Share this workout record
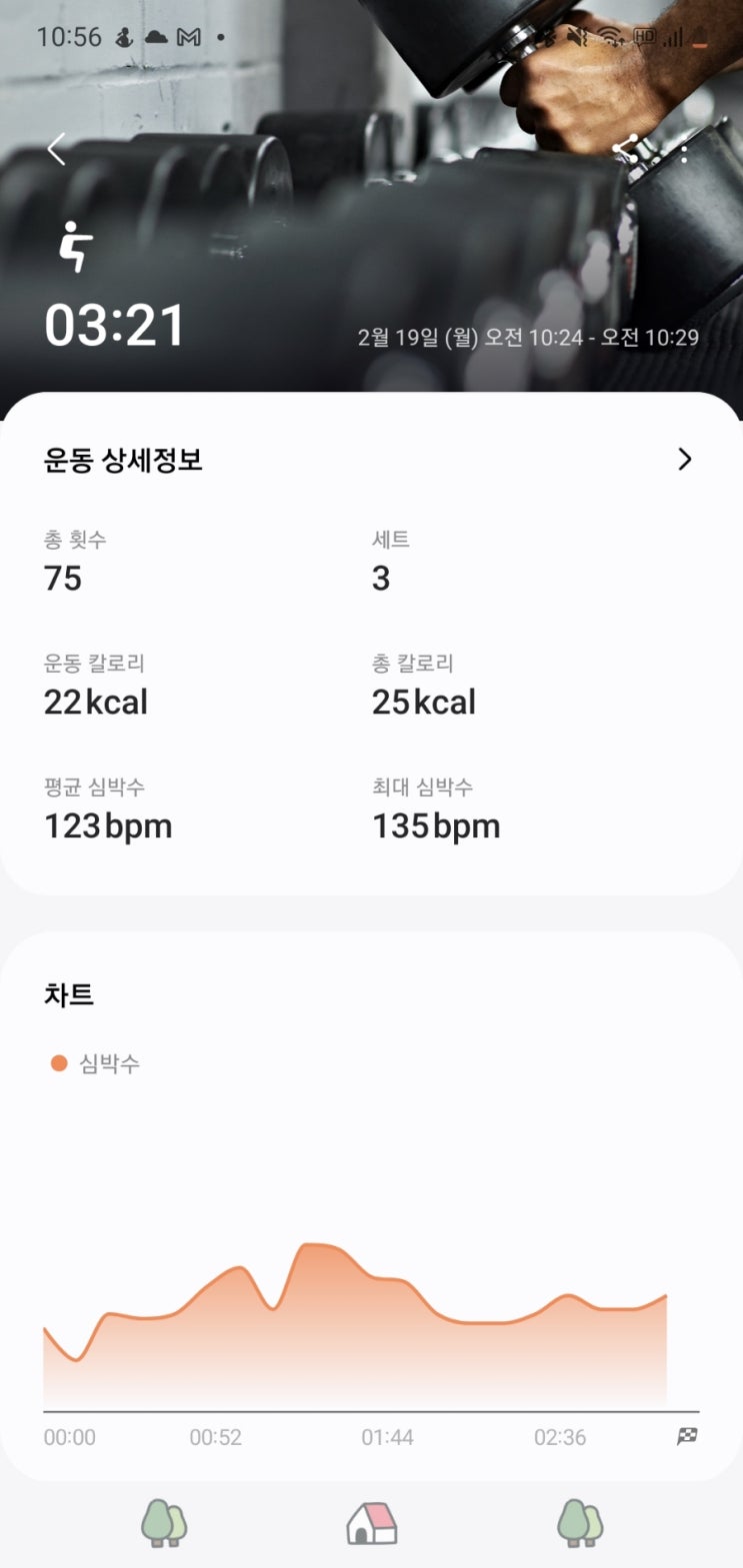The height and width of the screenshot is (1568, 743). click(x=626, y=150)
